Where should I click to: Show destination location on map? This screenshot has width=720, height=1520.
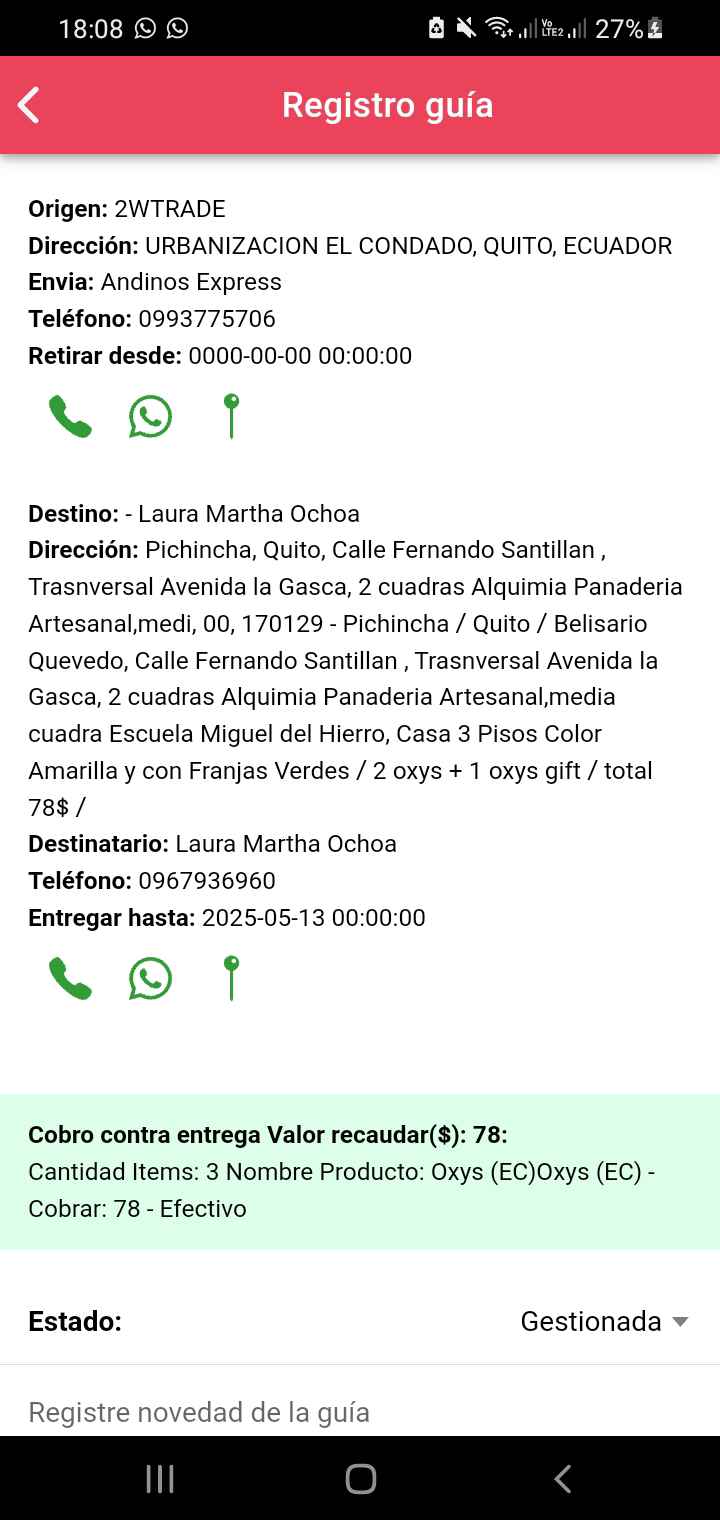[231, 978]
